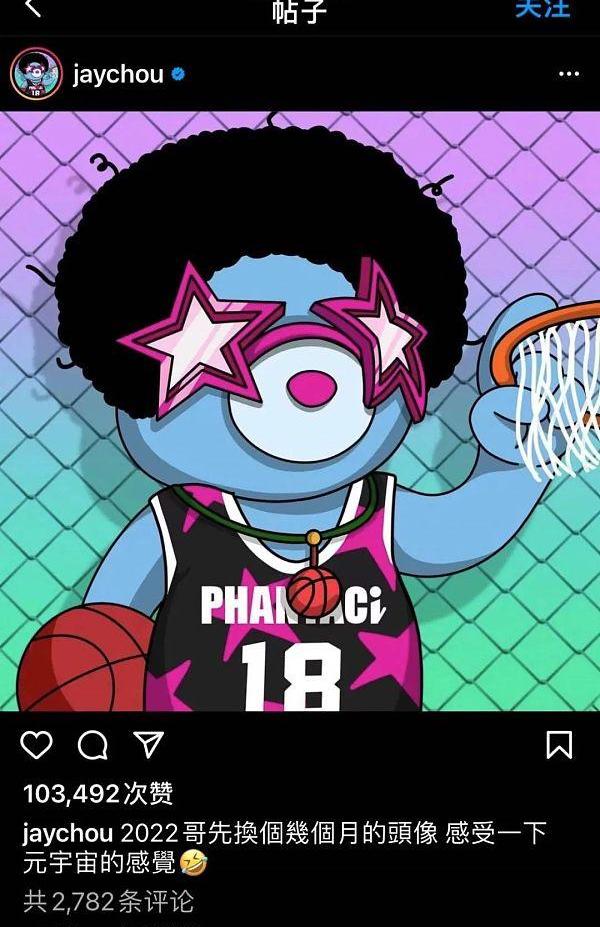Screen dimensions: 600x927
Task: Open the jaychou username in post header
Action: (118, 75)
